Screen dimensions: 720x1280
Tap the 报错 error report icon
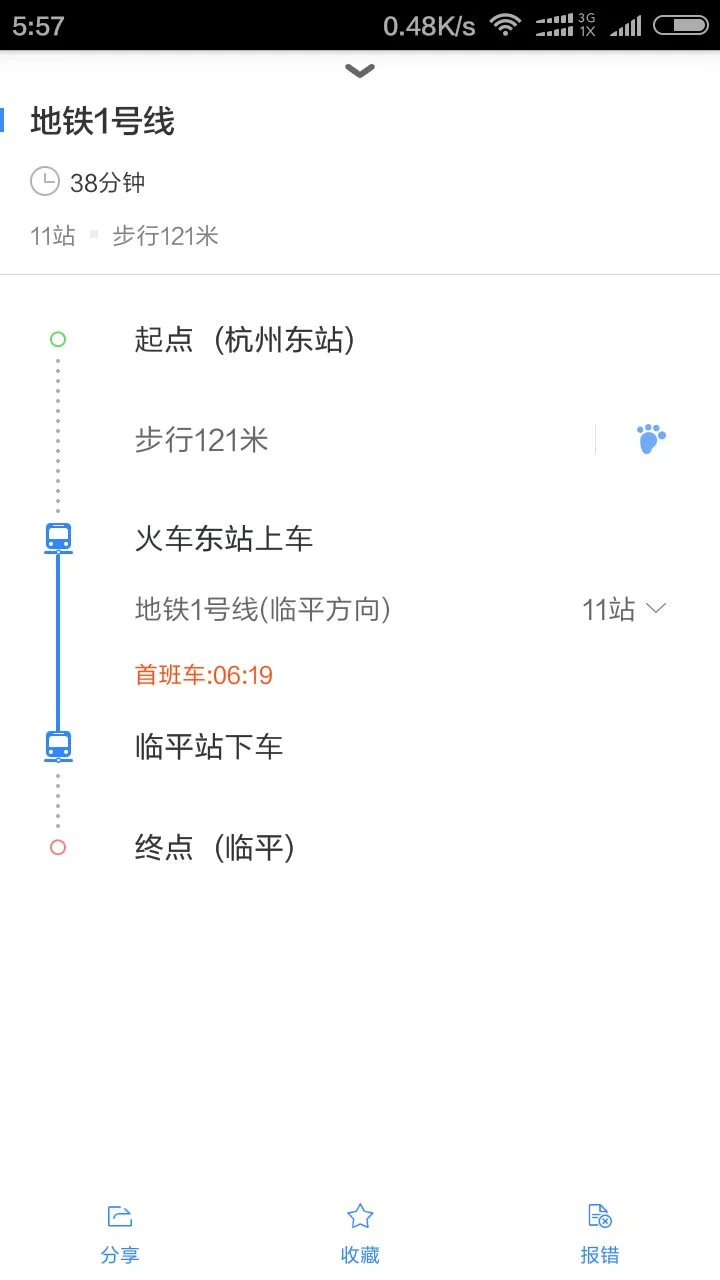(x=599, y=1215)
